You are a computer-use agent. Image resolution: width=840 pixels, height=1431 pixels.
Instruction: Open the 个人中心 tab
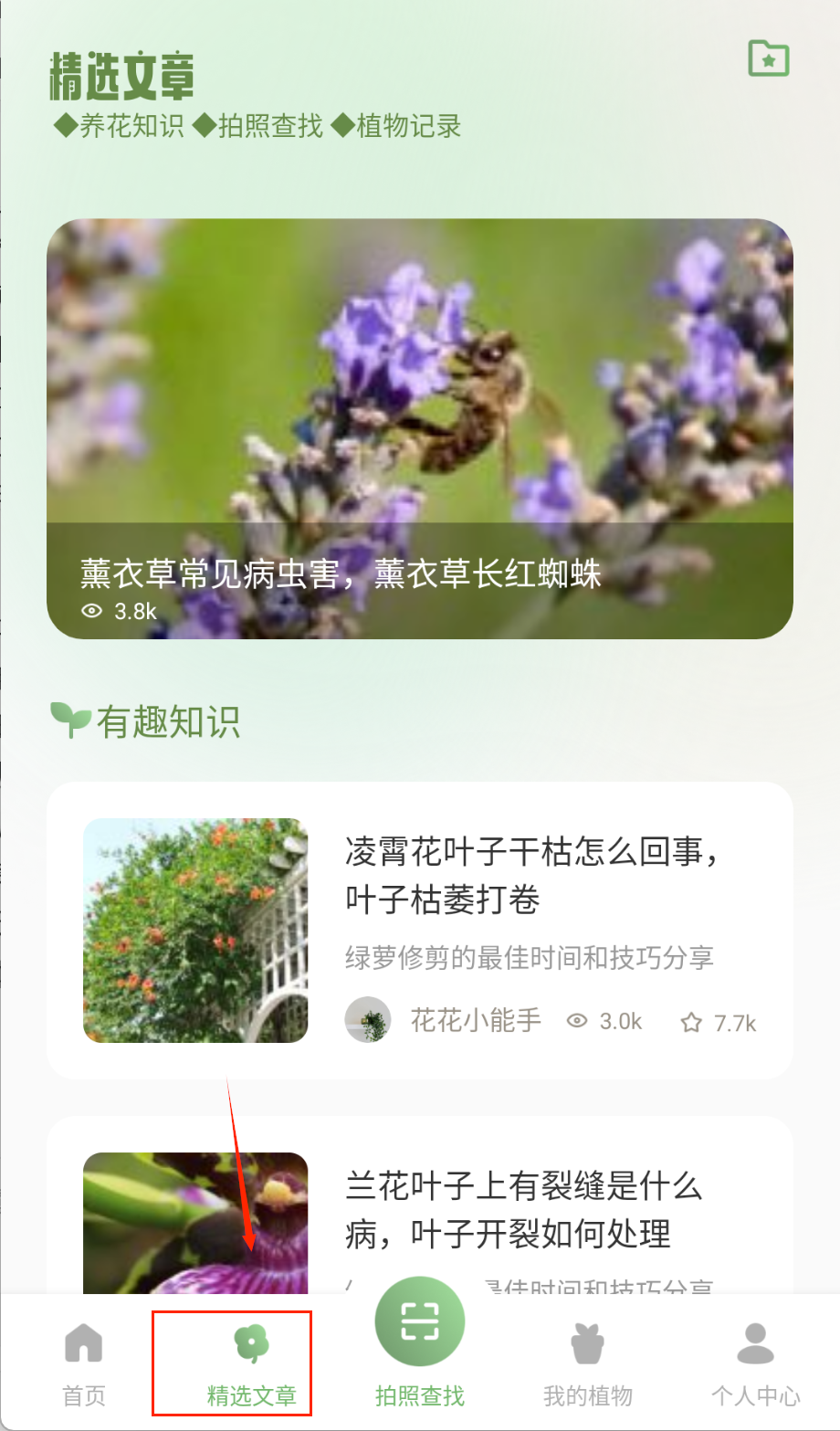click(x=755, y=1363)
